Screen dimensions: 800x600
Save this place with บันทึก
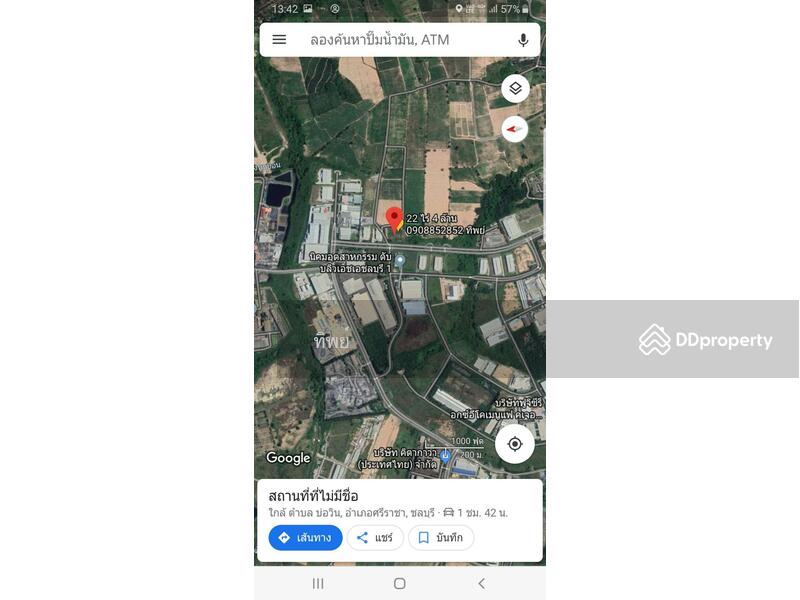pyautogui.click(x=440, y=538)
